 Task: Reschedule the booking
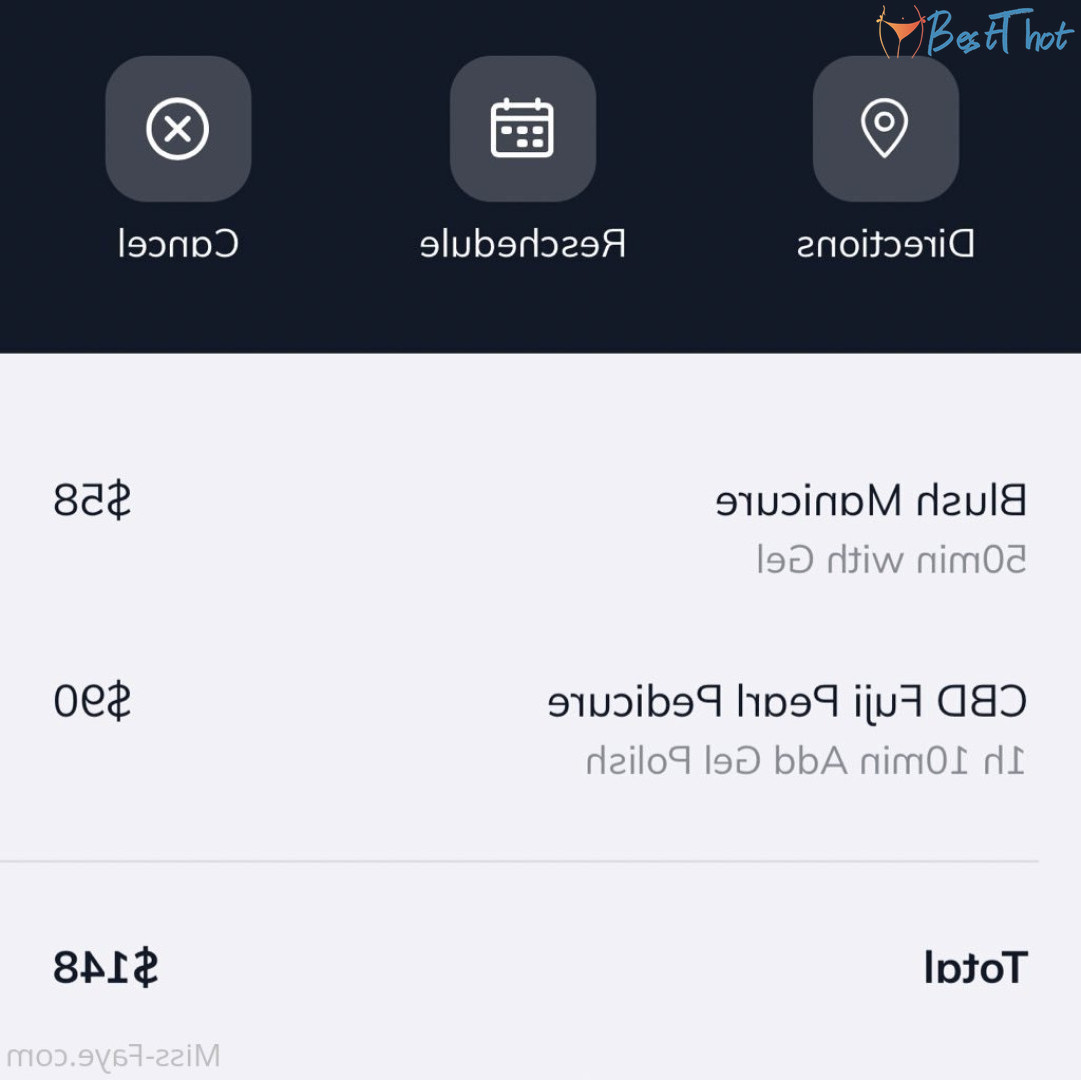click(522, 129)
